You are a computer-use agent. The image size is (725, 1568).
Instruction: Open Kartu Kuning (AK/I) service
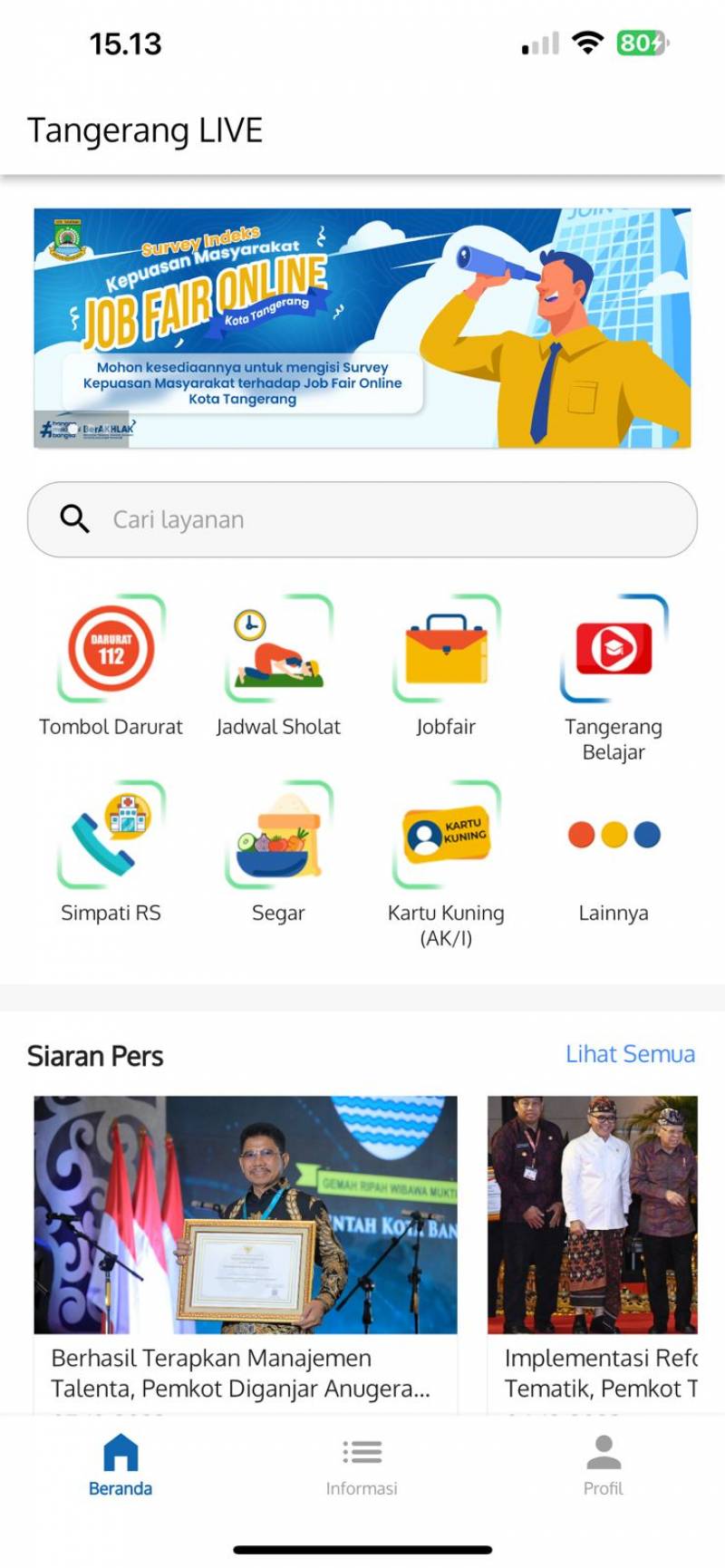446,836
